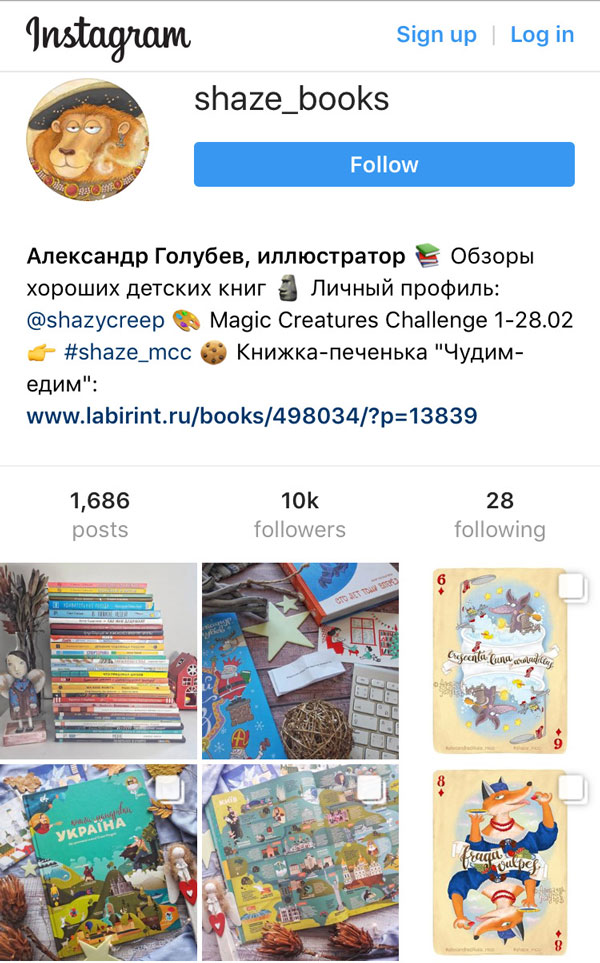Open the Instagram logo home link
This screenshot has height=963, width=600.
point(108,37)
